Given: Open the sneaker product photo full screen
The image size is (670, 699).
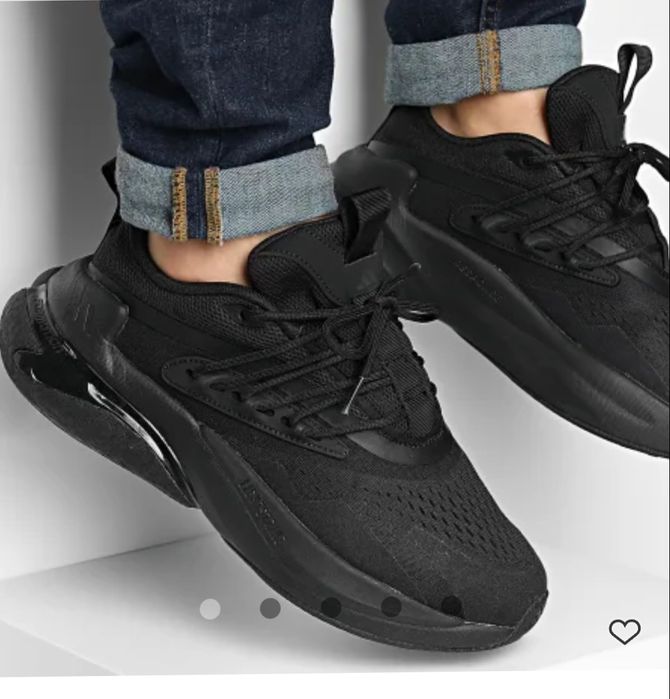Looking at the screenshot, I should tap(335, 330).
